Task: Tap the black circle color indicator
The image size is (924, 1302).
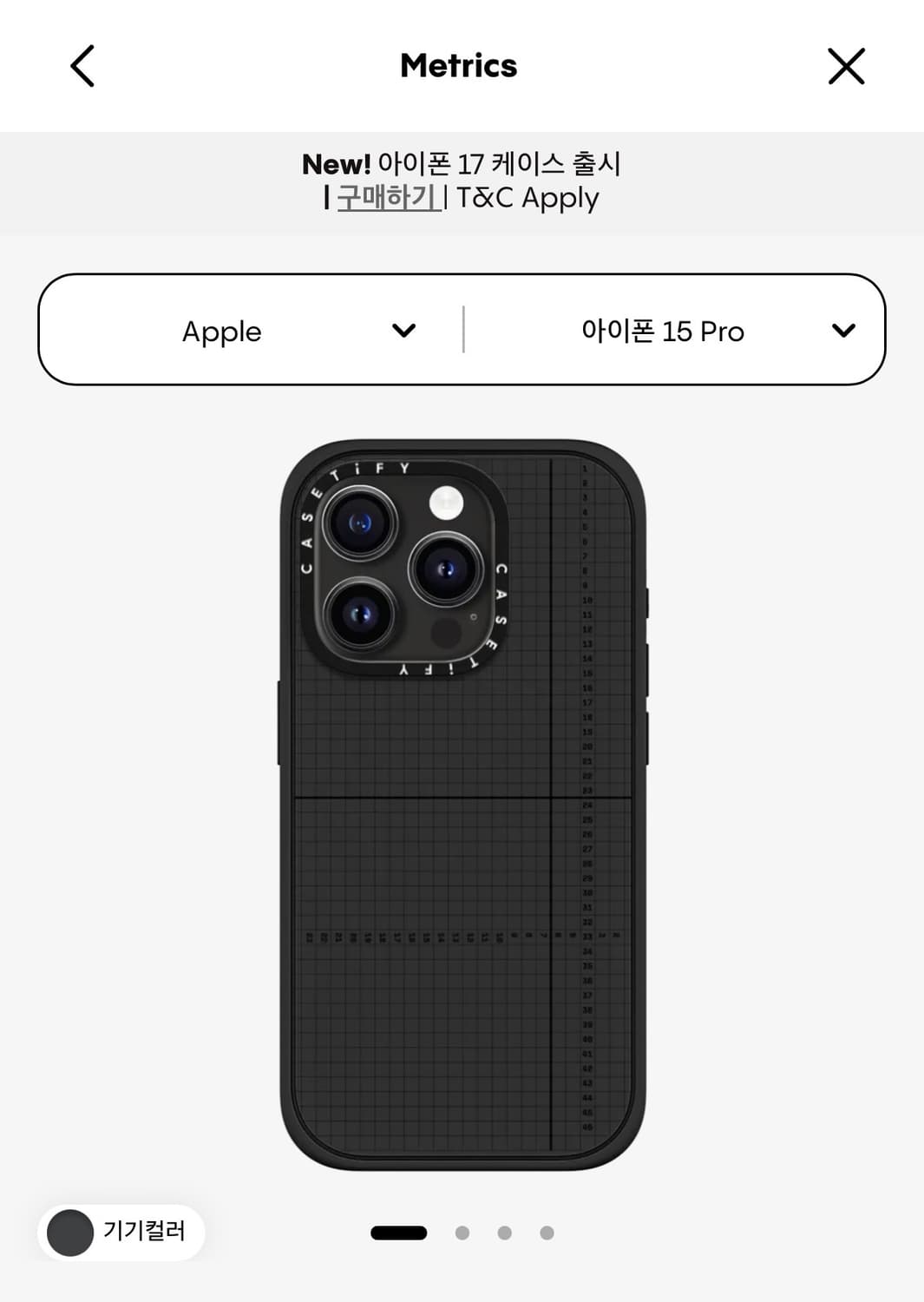Action: pyautogui.click(x=71, y=1232)
